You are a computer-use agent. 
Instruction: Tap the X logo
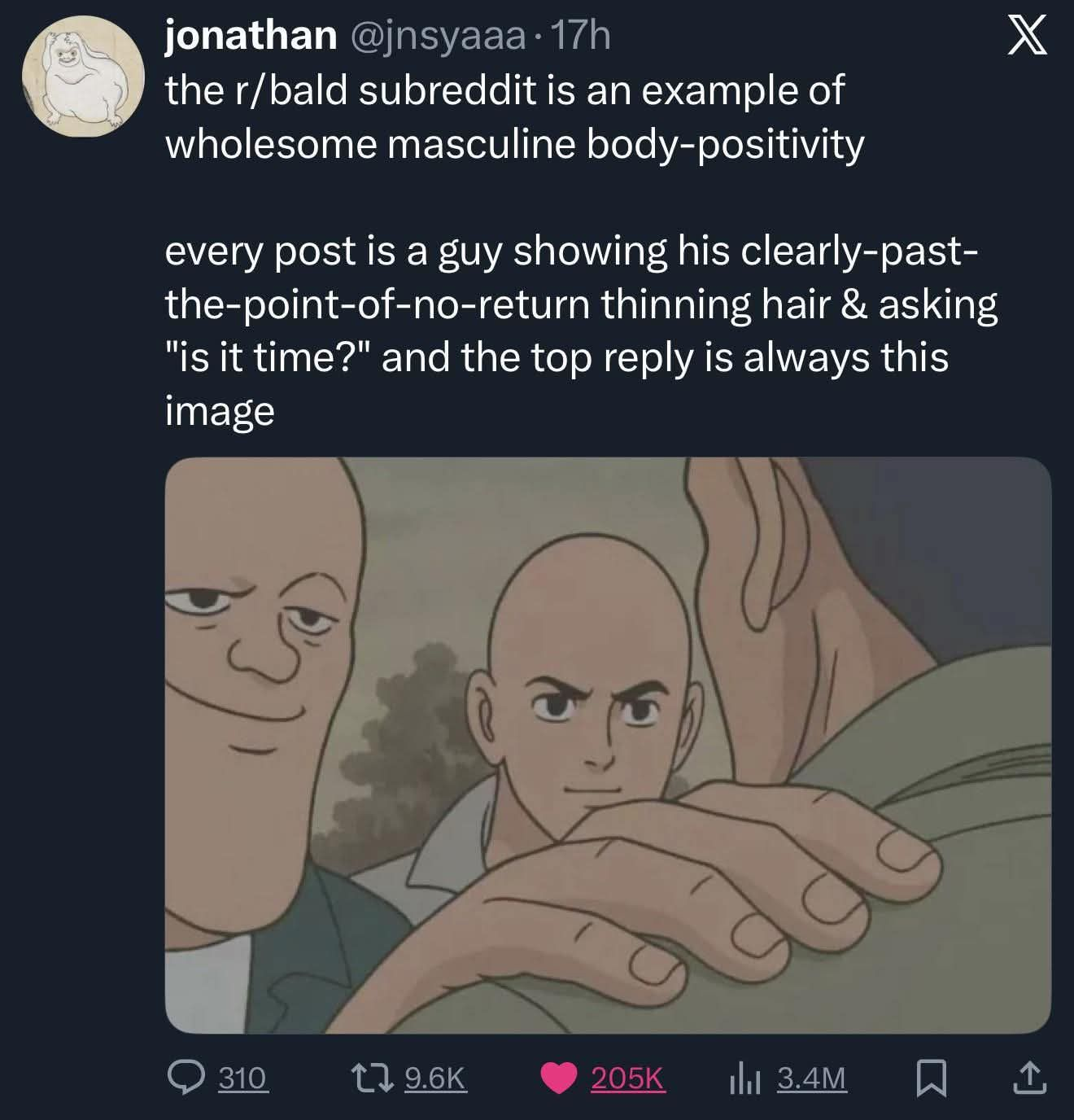tap(1027, 37)
